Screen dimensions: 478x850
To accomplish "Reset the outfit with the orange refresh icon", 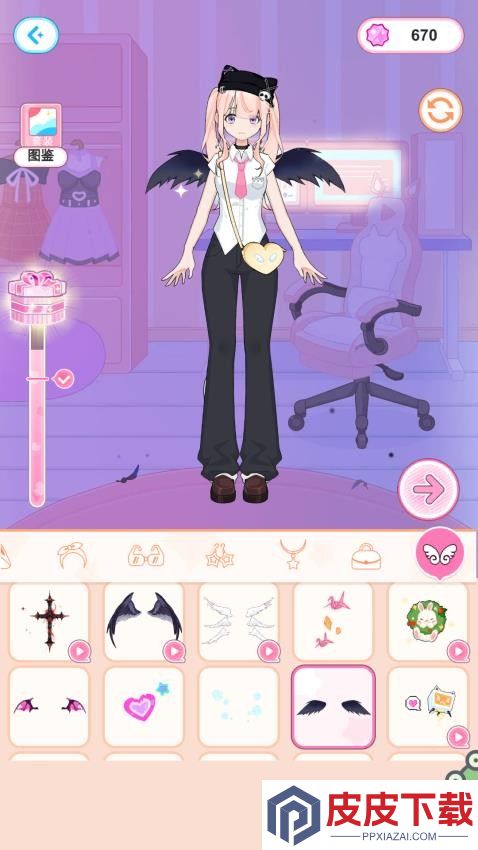I will pos(440,111).
